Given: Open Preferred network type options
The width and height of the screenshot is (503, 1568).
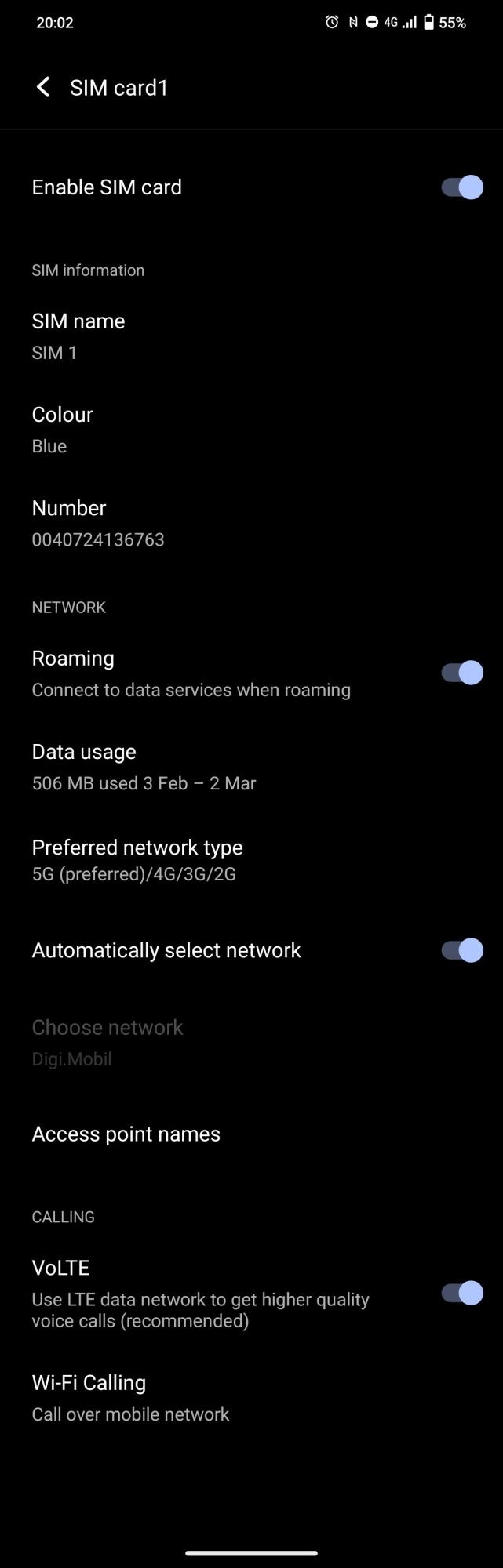Looking at the screenshot, I should pyautogui.click(x=137, y=859).
